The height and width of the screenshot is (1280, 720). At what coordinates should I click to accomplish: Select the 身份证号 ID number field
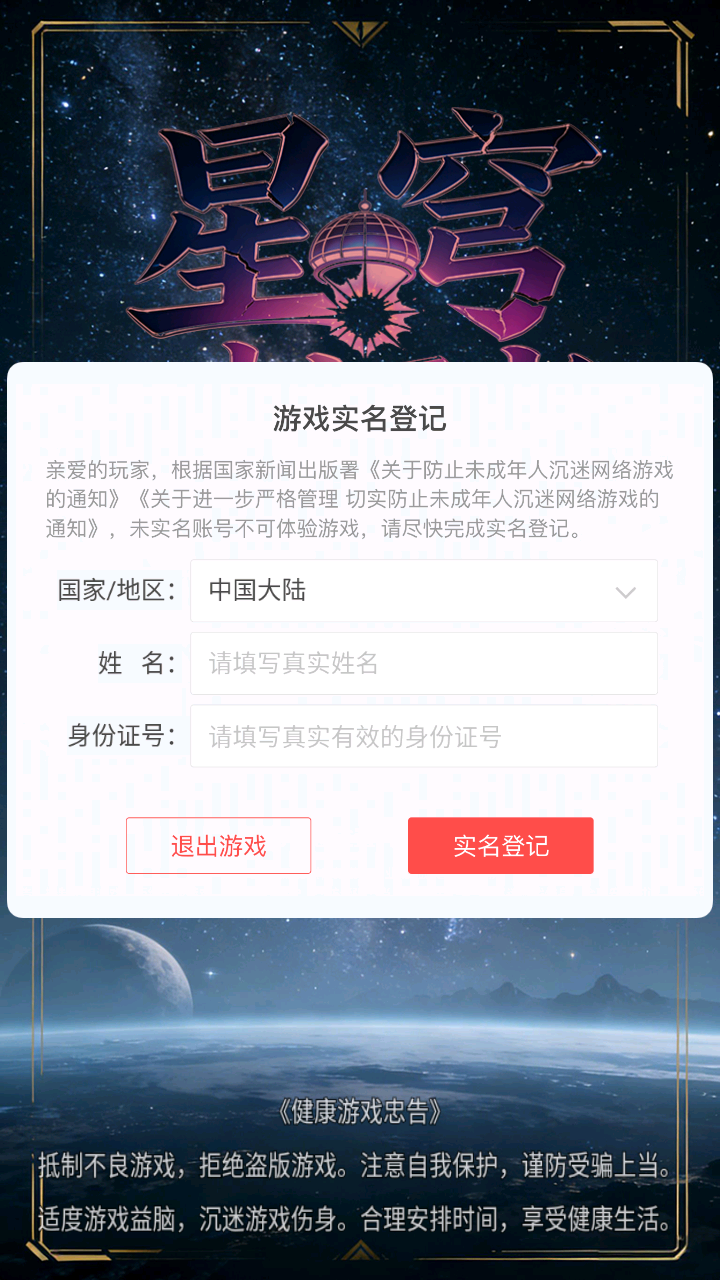click(423, 735)
